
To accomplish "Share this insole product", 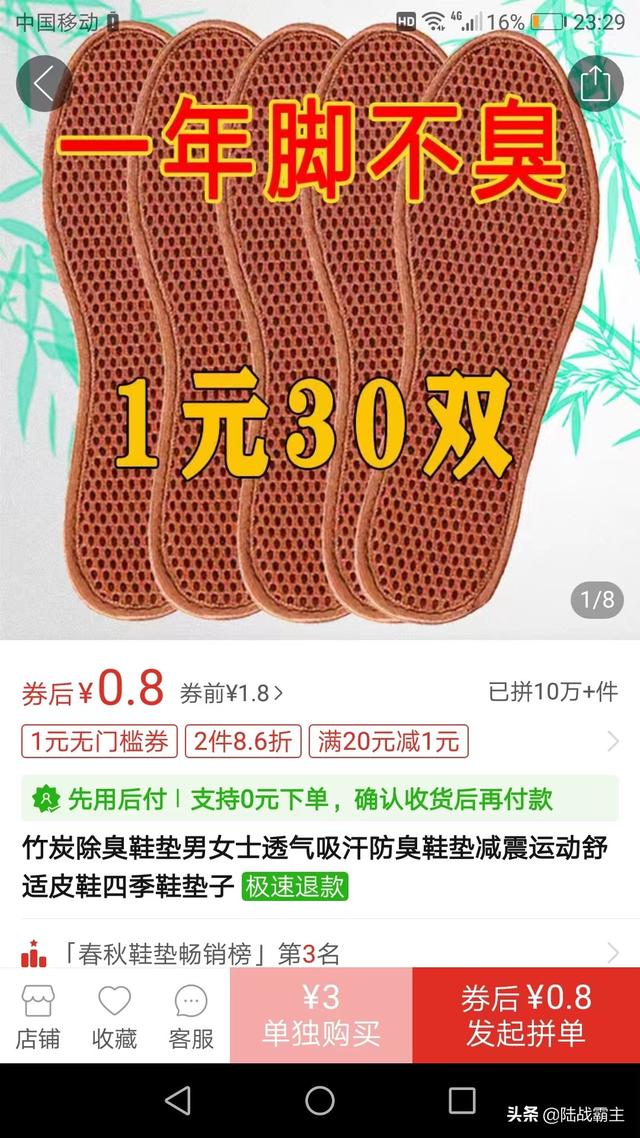I will (x=596, y=84).
